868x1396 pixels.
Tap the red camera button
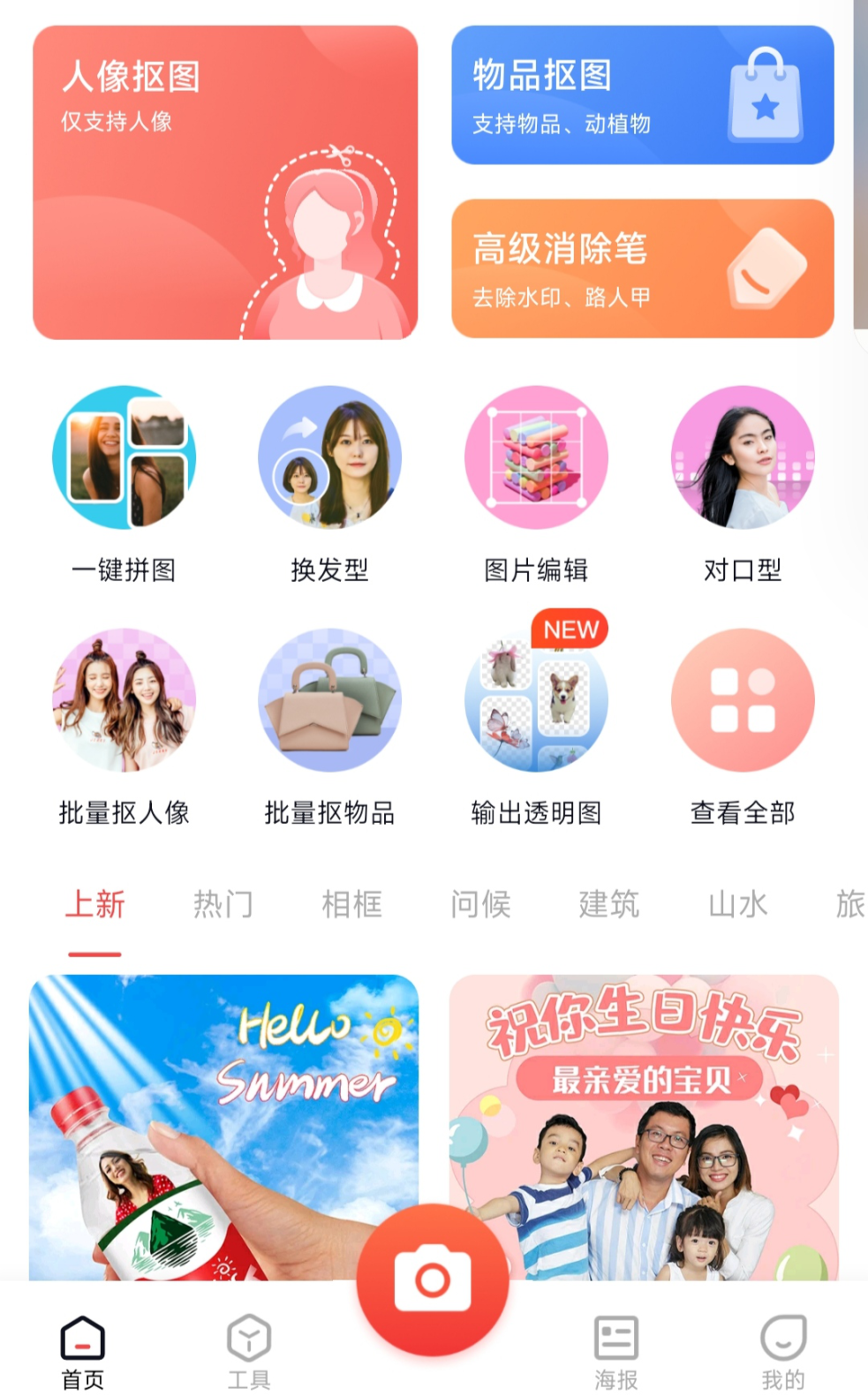[433, 1279]
